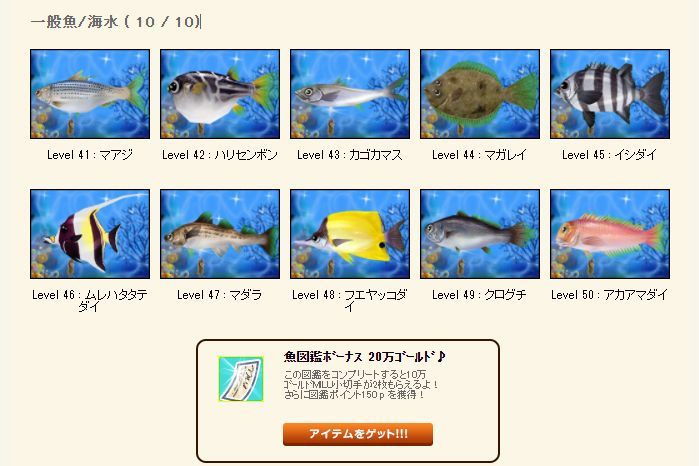Open the Level 42 ハリセンボン fish tile
699x466 pixels.
point(220,94)
